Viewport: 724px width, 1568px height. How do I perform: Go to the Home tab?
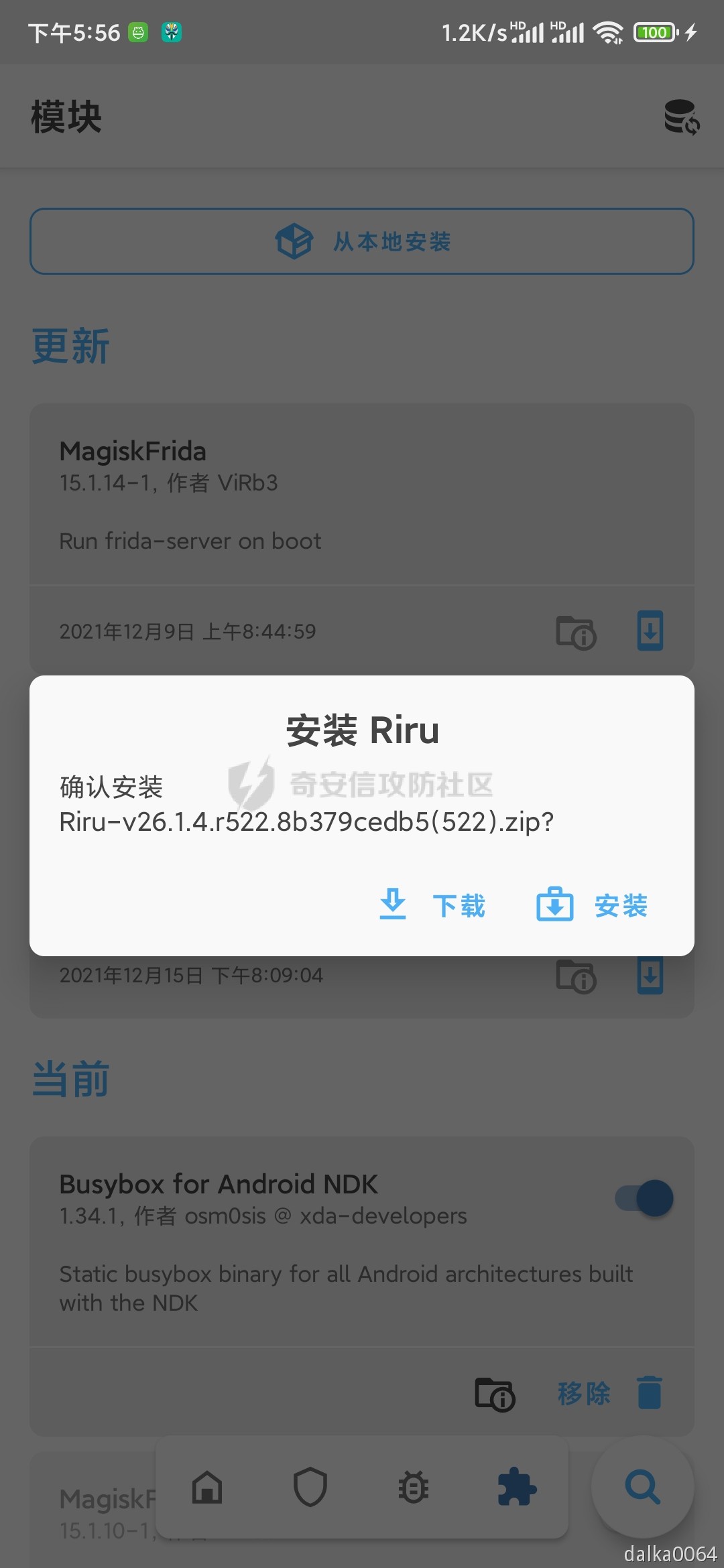coord(207,1488)
